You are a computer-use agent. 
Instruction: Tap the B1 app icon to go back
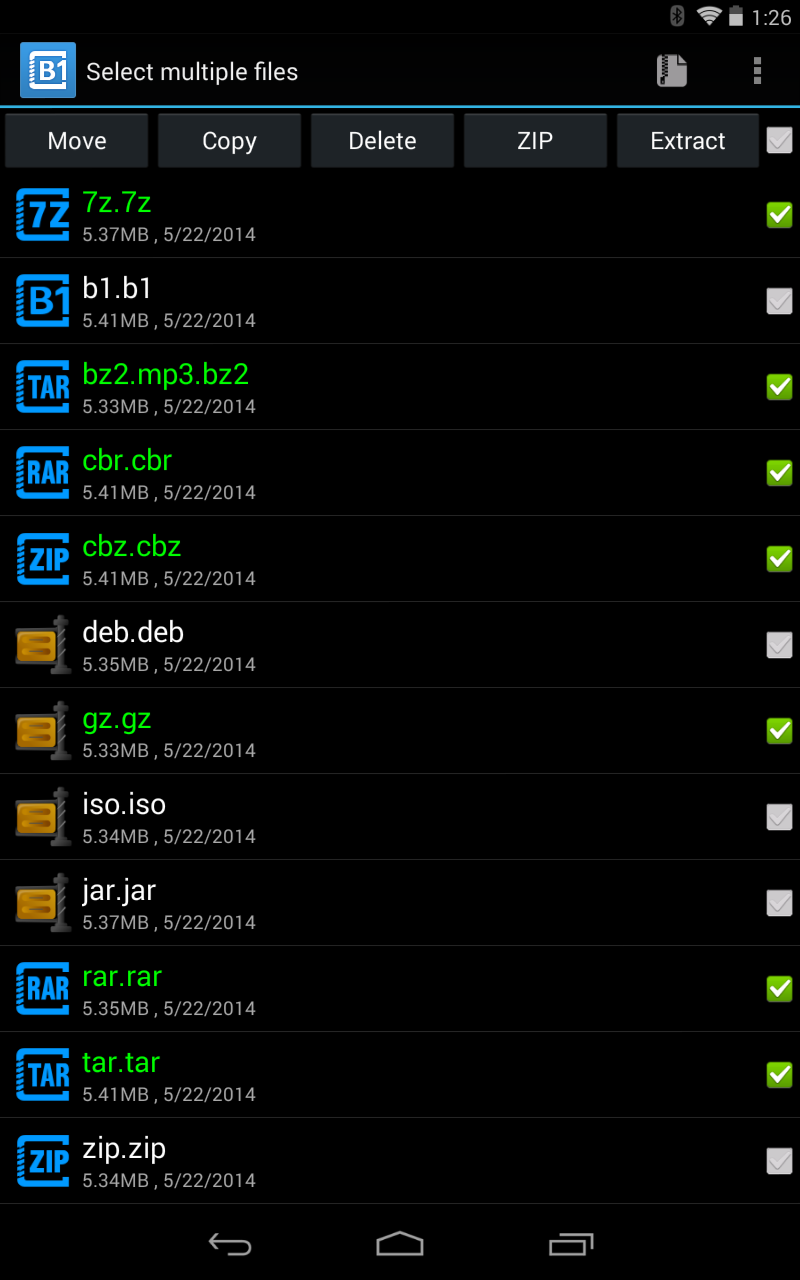[x=47, y=71]
